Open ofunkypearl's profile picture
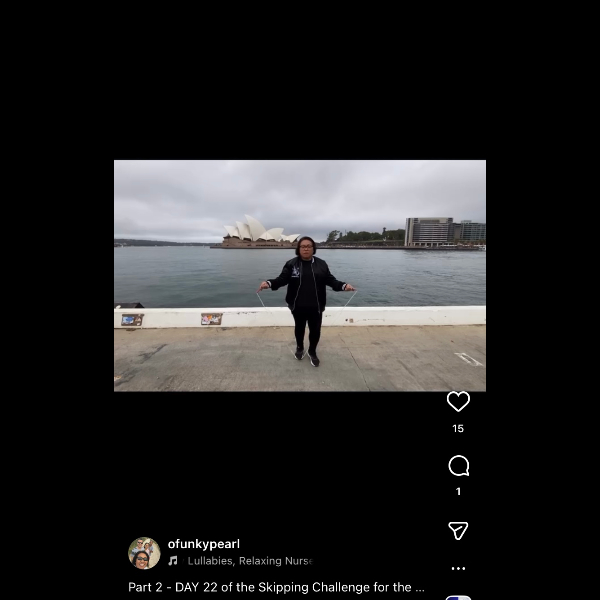 tap(144, 553)
